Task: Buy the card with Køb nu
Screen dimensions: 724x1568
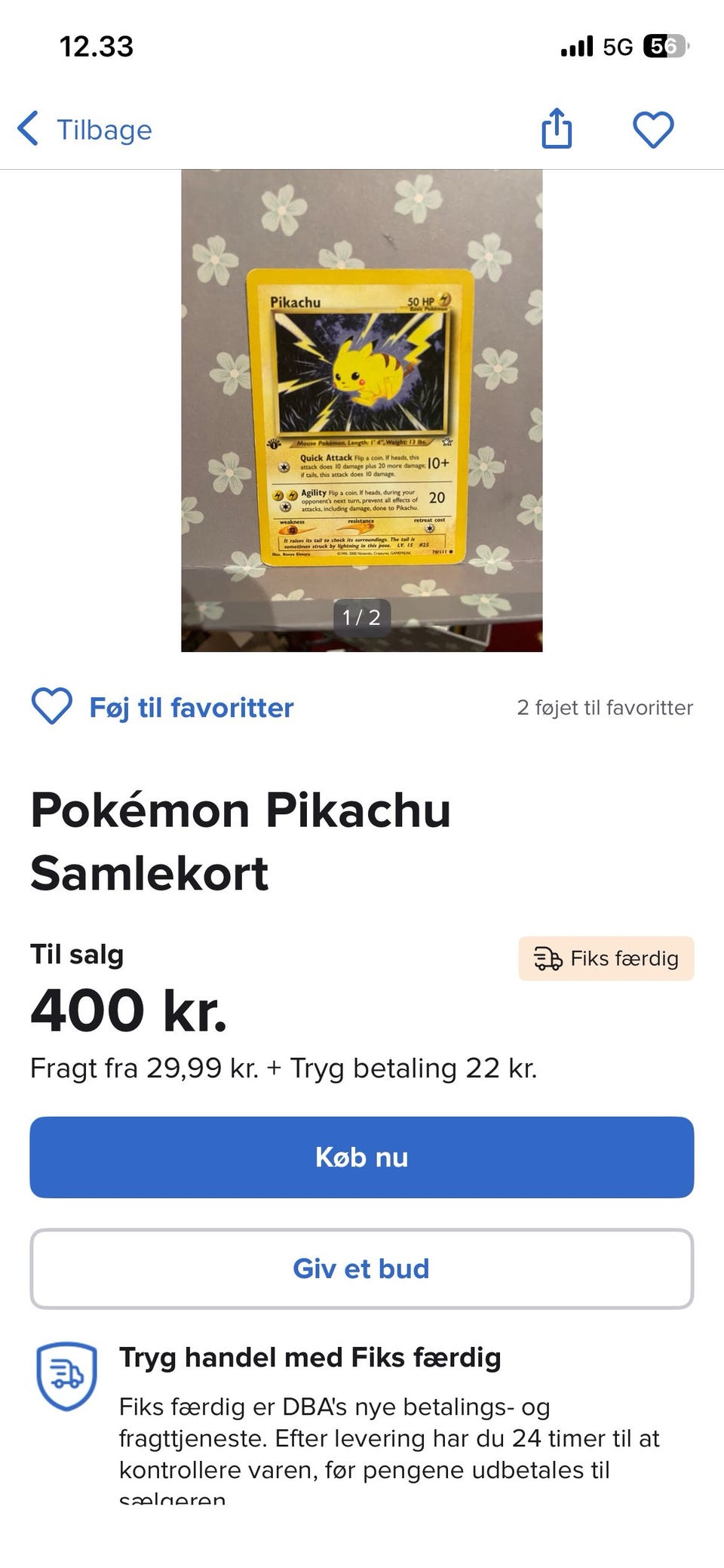Action: coord(361,1157)
